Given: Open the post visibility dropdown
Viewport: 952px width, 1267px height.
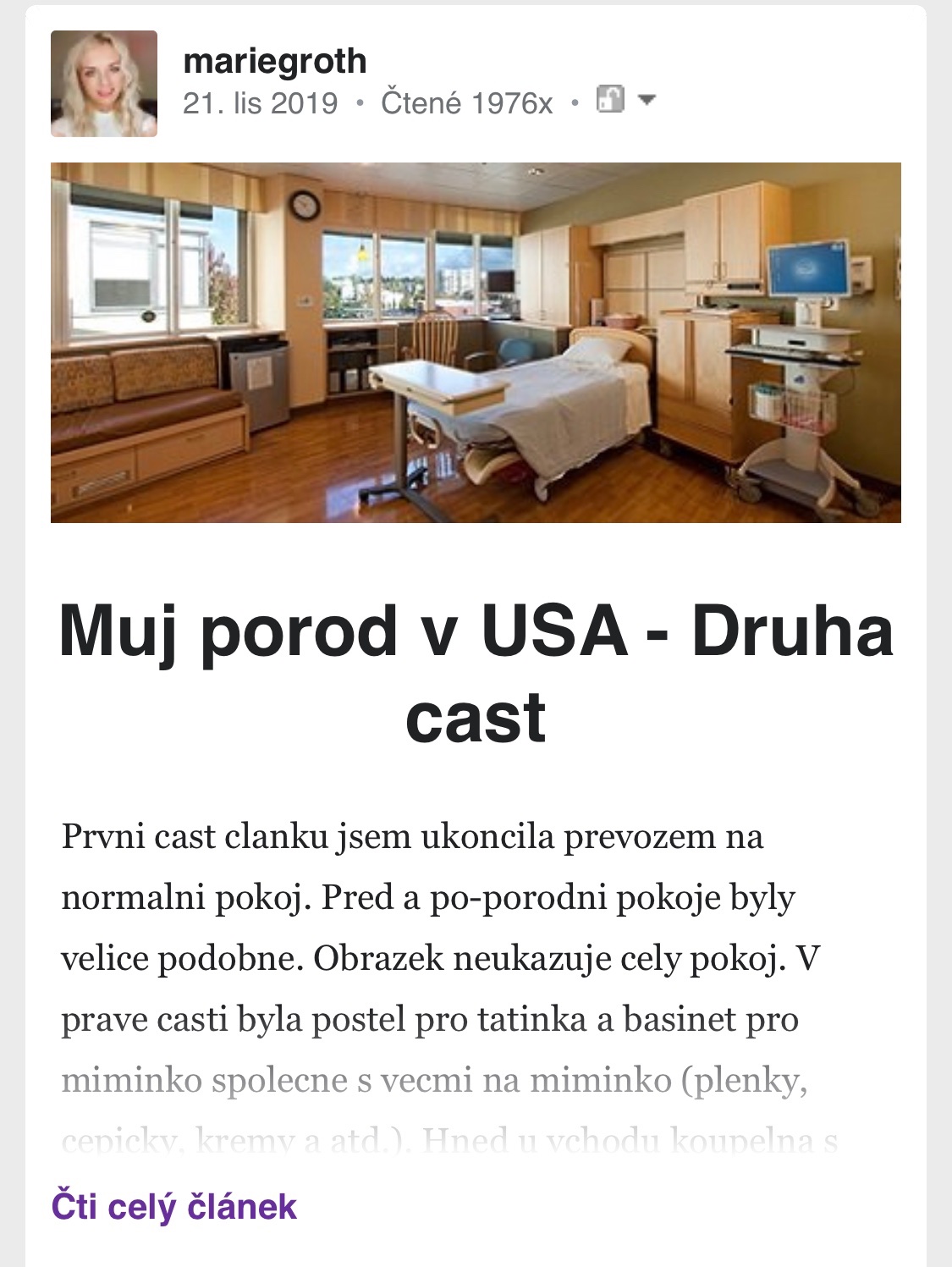Looking at the screenshot, I should coord(625,100).
